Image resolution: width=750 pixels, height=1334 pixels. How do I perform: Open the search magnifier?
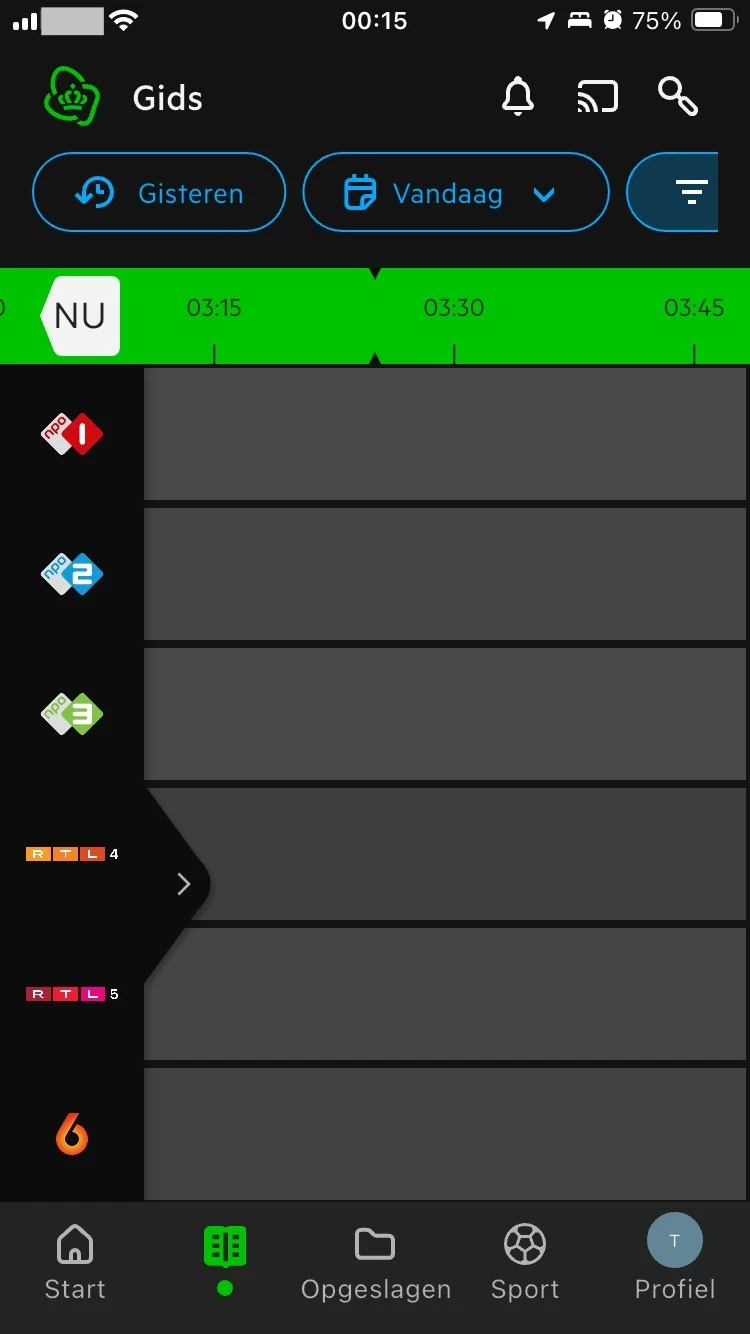coord(678,97)
